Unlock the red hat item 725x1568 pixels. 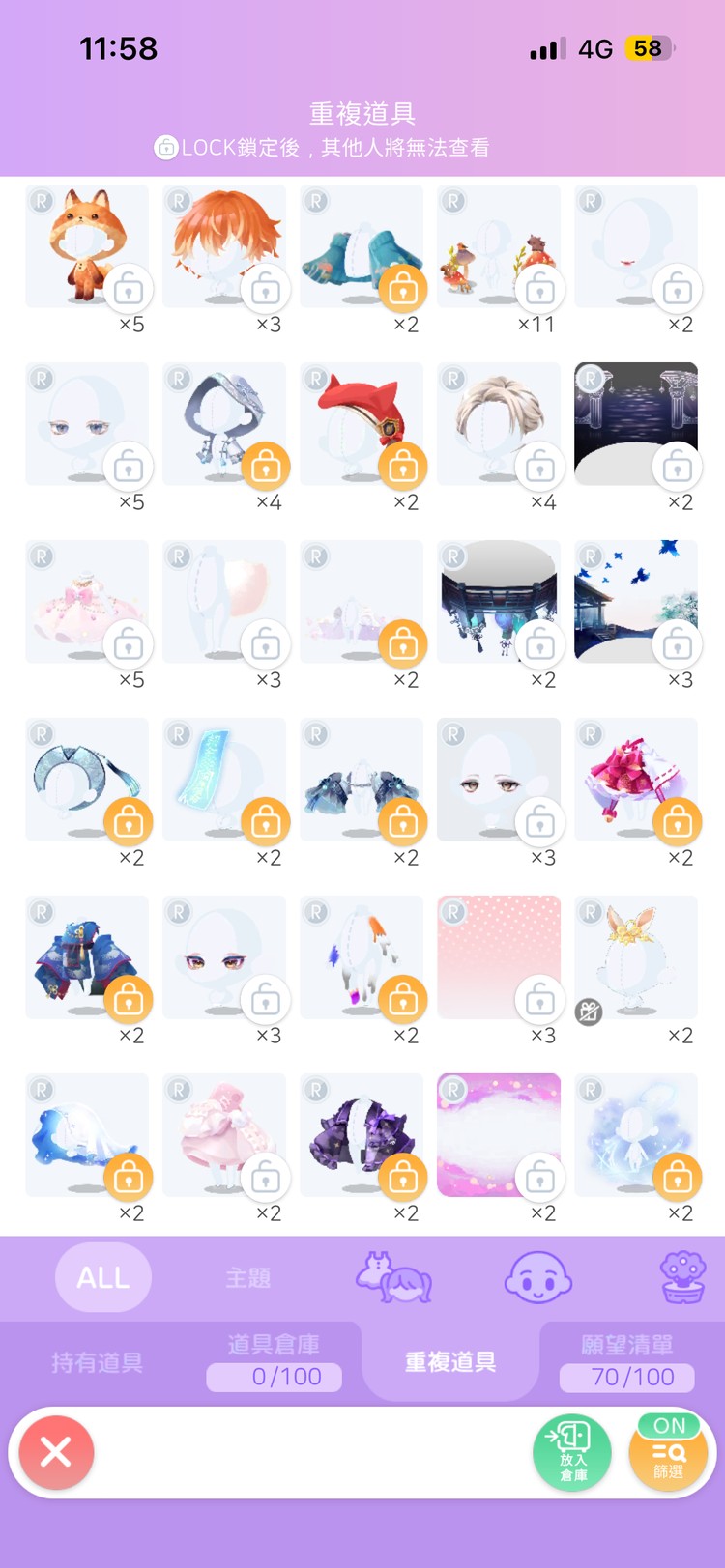click(x=402, y=467)
